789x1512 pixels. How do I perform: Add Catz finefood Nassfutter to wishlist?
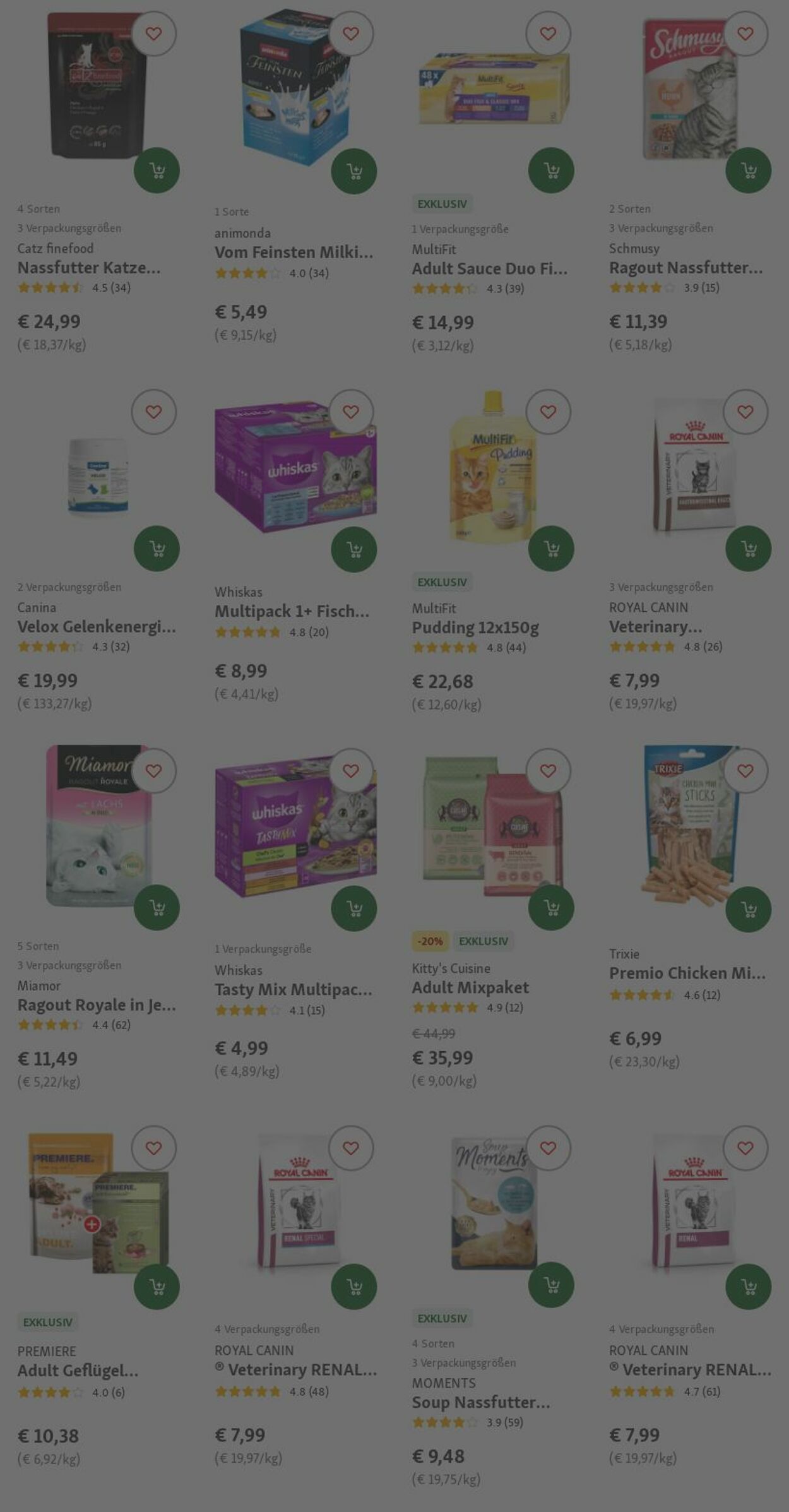pos(153,33)
